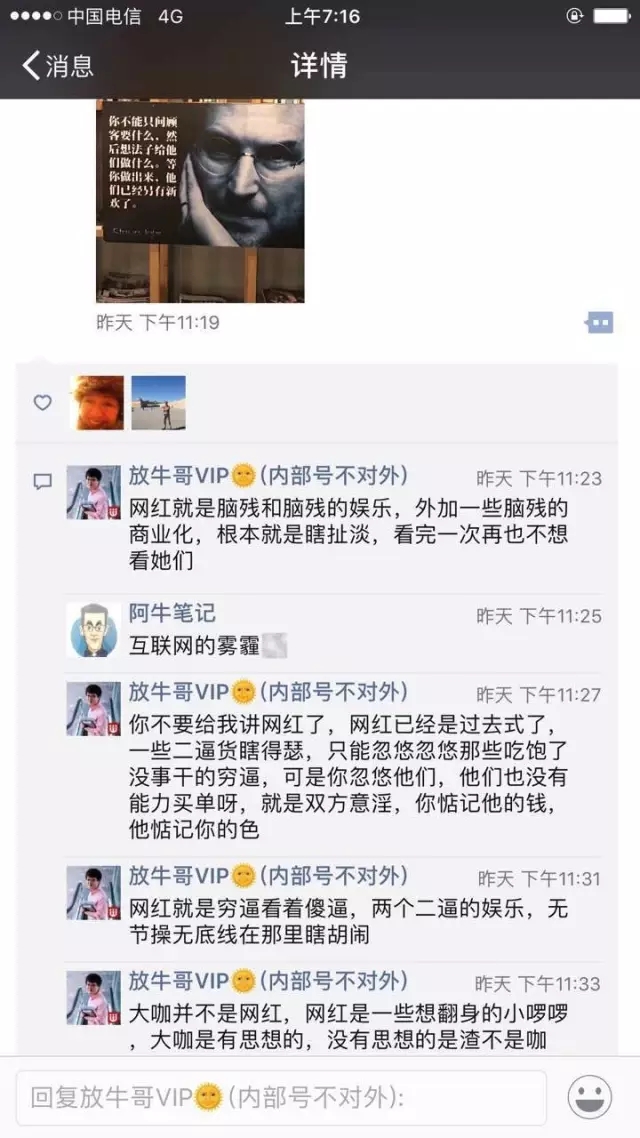This screenshot has height=1138, width=640.
Task: Go back to 消息
Action: pyautogui.click(x=58, y=66)
